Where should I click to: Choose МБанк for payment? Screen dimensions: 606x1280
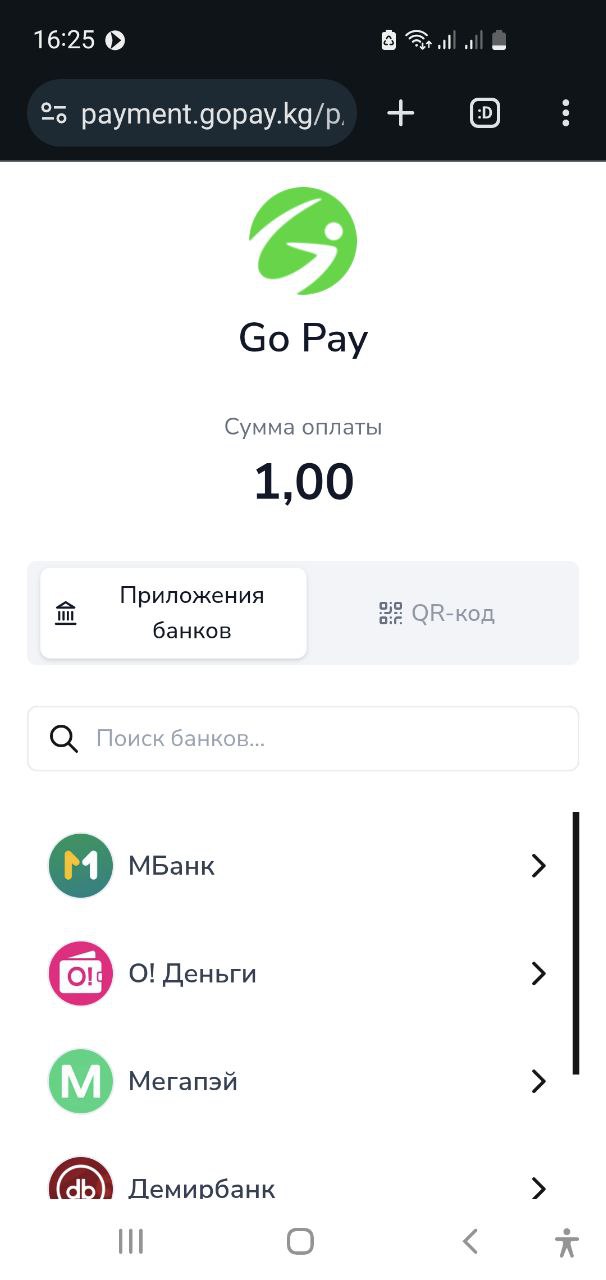298,866
